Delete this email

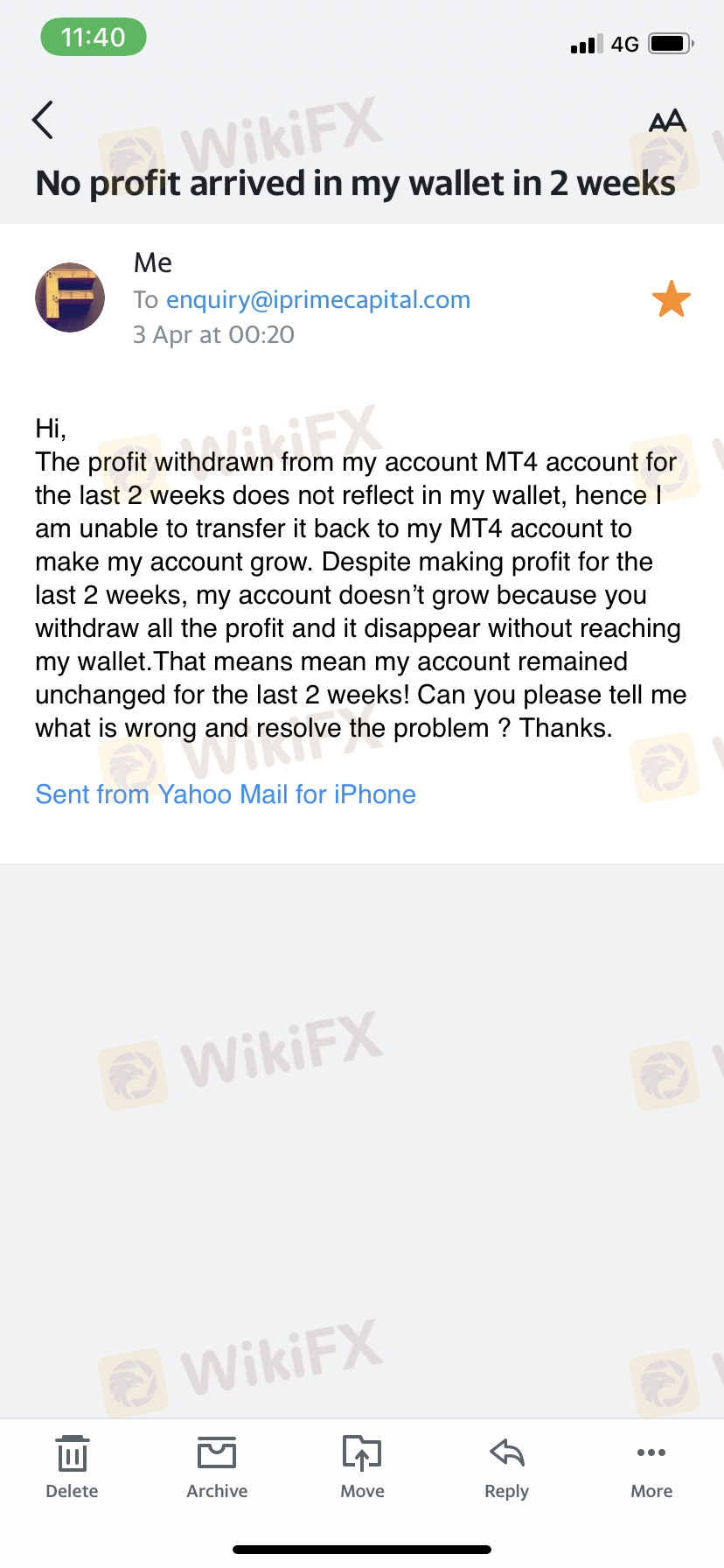click(x=72, y=1467)
